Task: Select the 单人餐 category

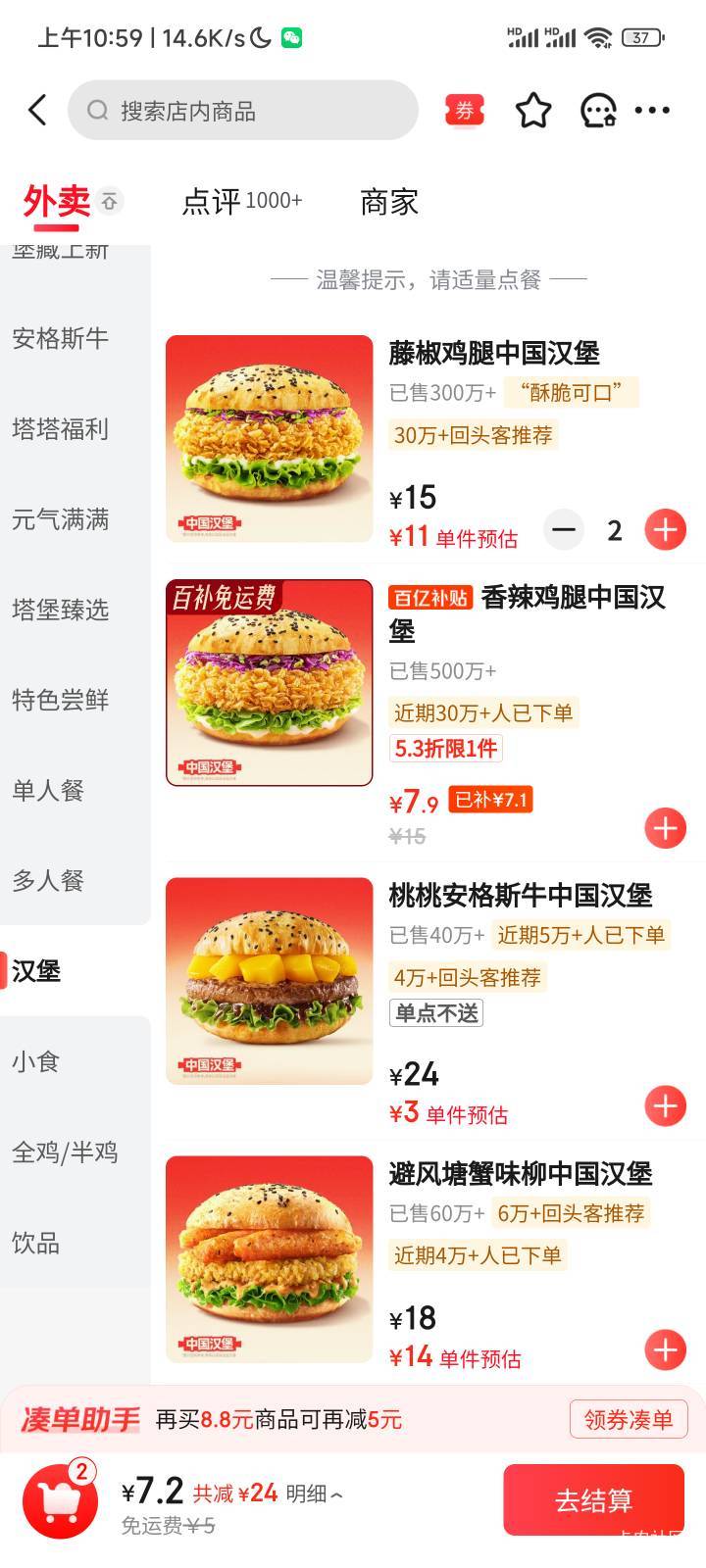Action: click(x=49, y=791)
